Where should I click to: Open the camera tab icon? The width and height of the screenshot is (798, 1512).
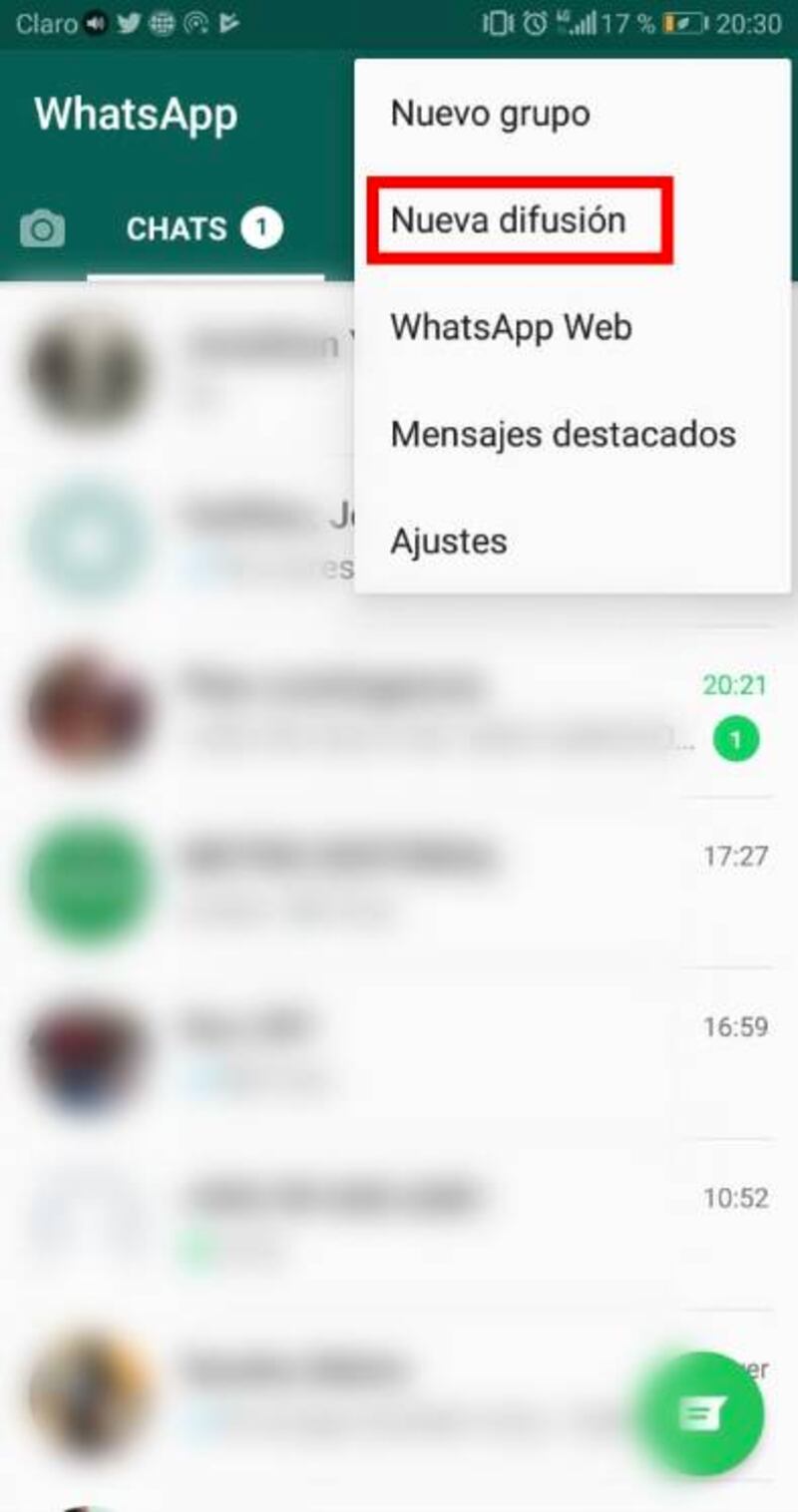[x=43, y=230]
